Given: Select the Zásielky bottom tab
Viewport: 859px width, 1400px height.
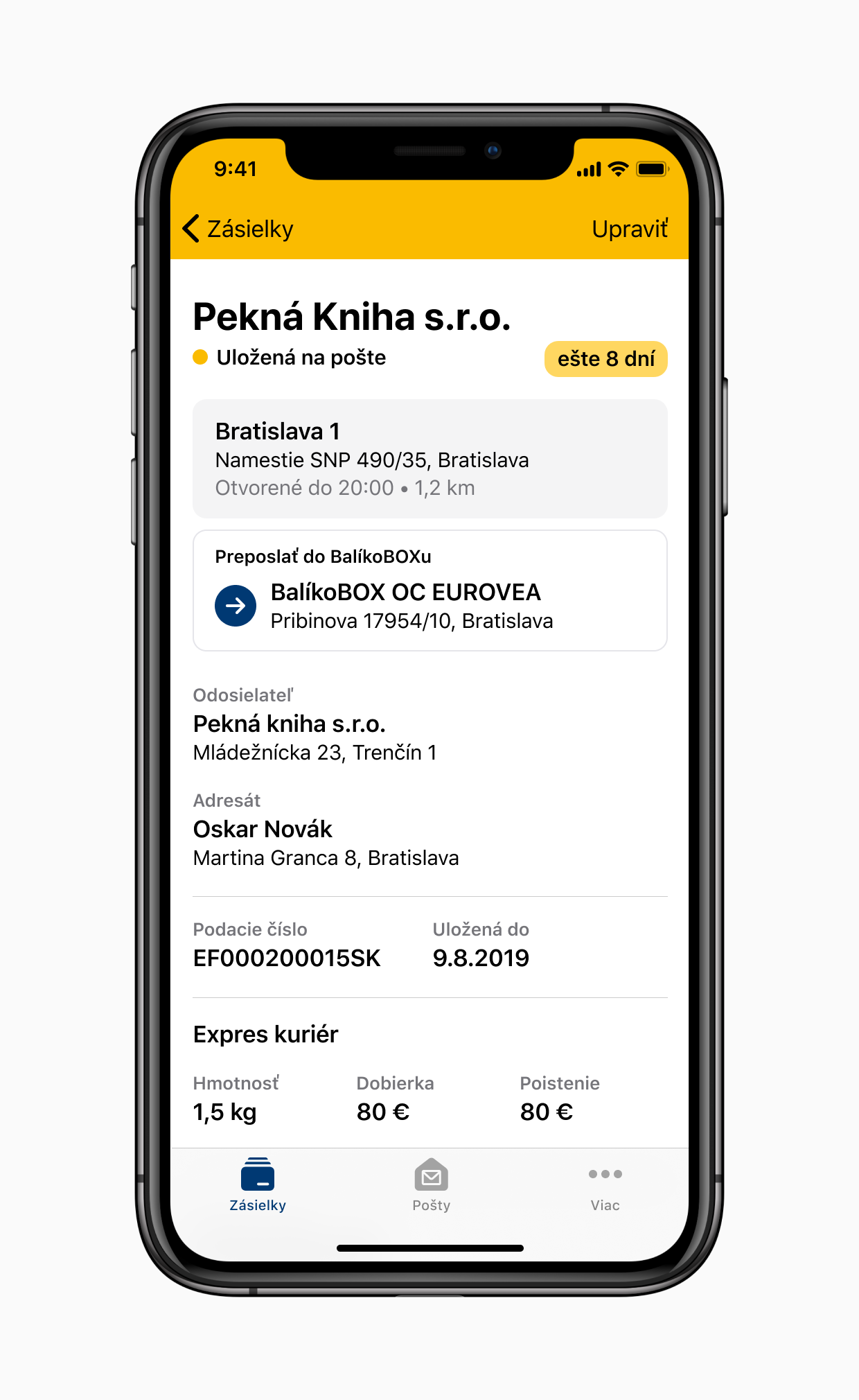Looking at the screenshot, I should (258, 1186).
